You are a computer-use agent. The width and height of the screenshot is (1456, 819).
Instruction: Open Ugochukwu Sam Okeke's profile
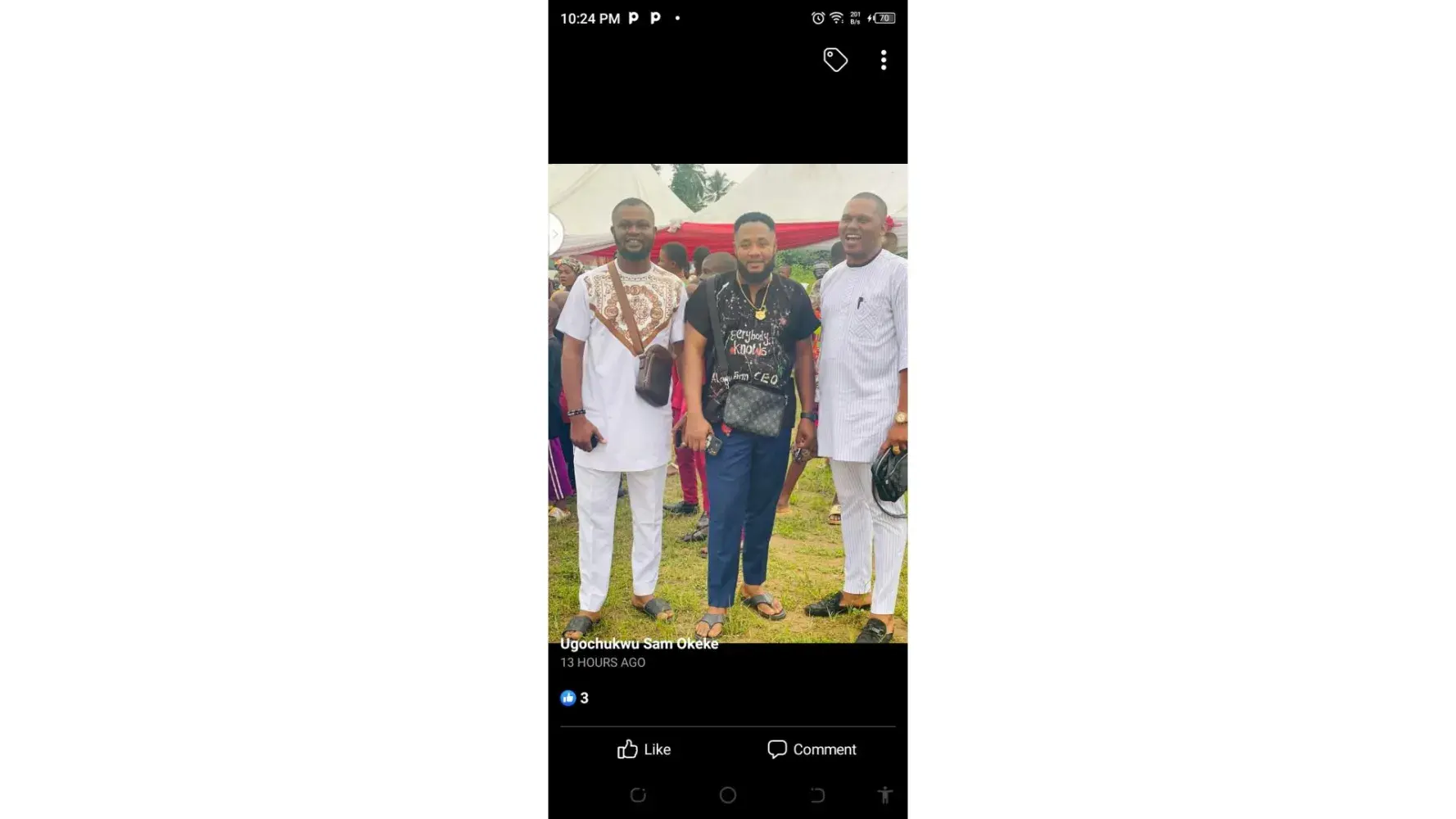639,644
